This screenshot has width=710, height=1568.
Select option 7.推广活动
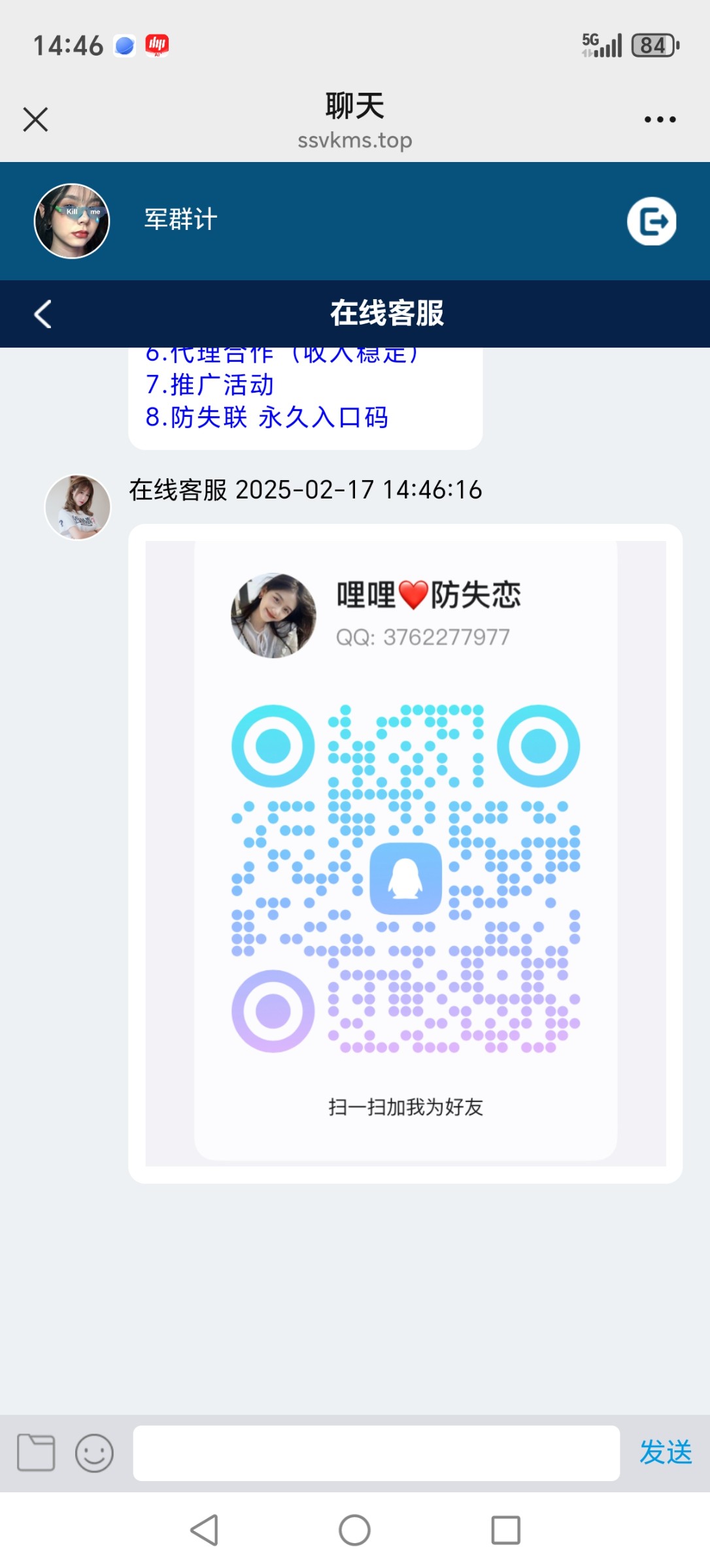[210, 385]
